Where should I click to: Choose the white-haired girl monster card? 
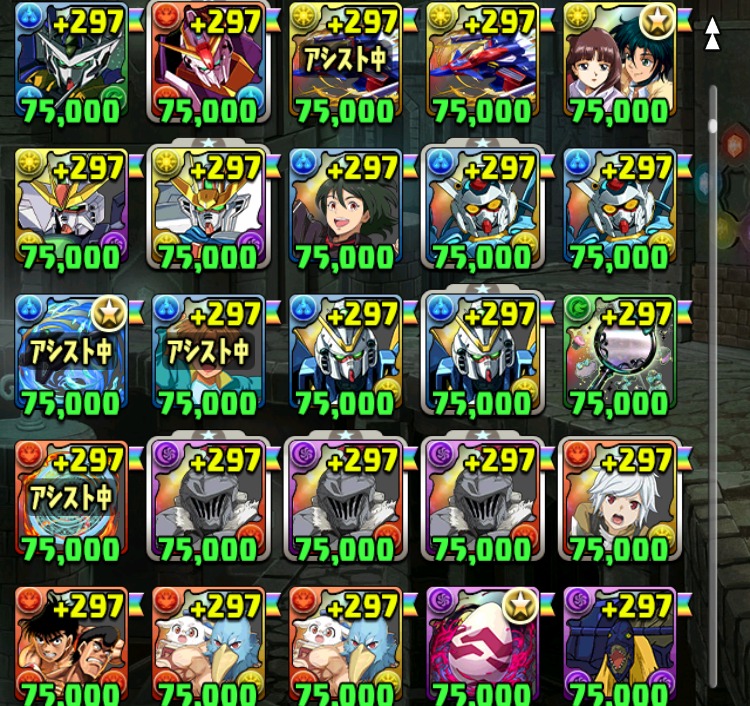tap(619, 500)
